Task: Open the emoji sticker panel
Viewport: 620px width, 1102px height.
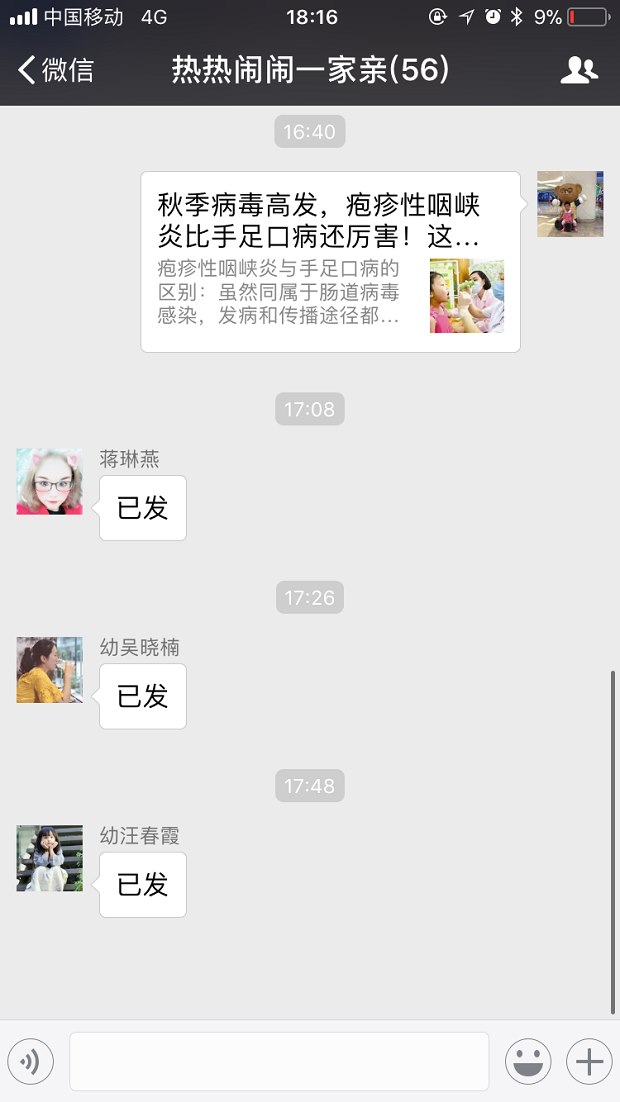Action: click(528, 1061)
